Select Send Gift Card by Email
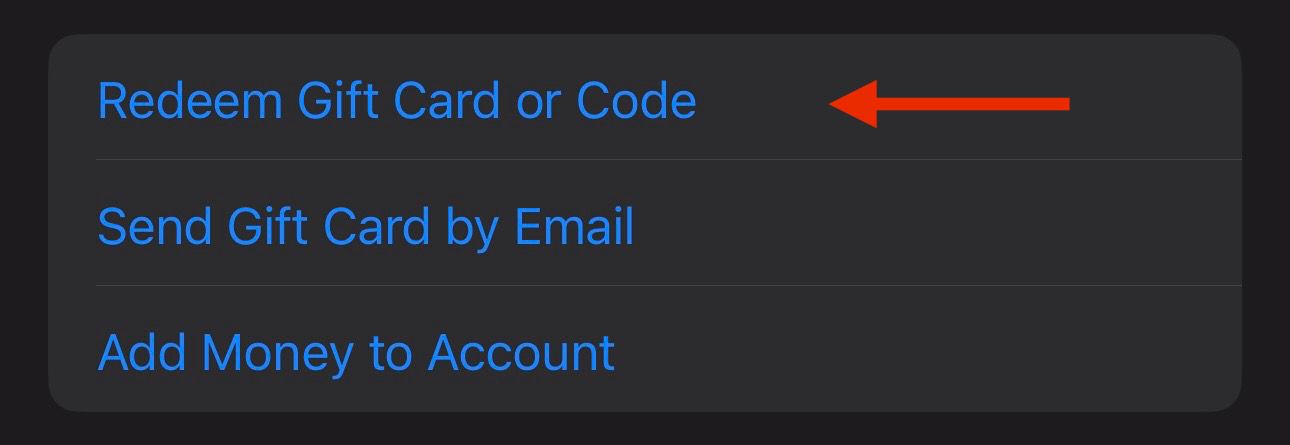 point(365,227)
